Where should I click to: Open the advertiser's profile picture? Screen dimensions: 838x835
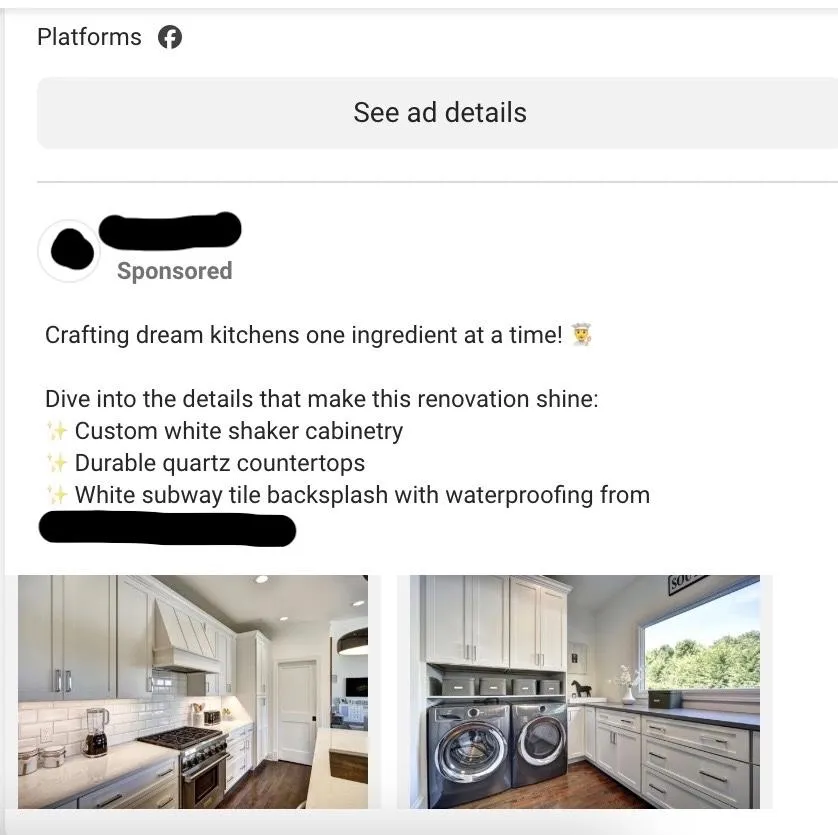tap(69, 250)
